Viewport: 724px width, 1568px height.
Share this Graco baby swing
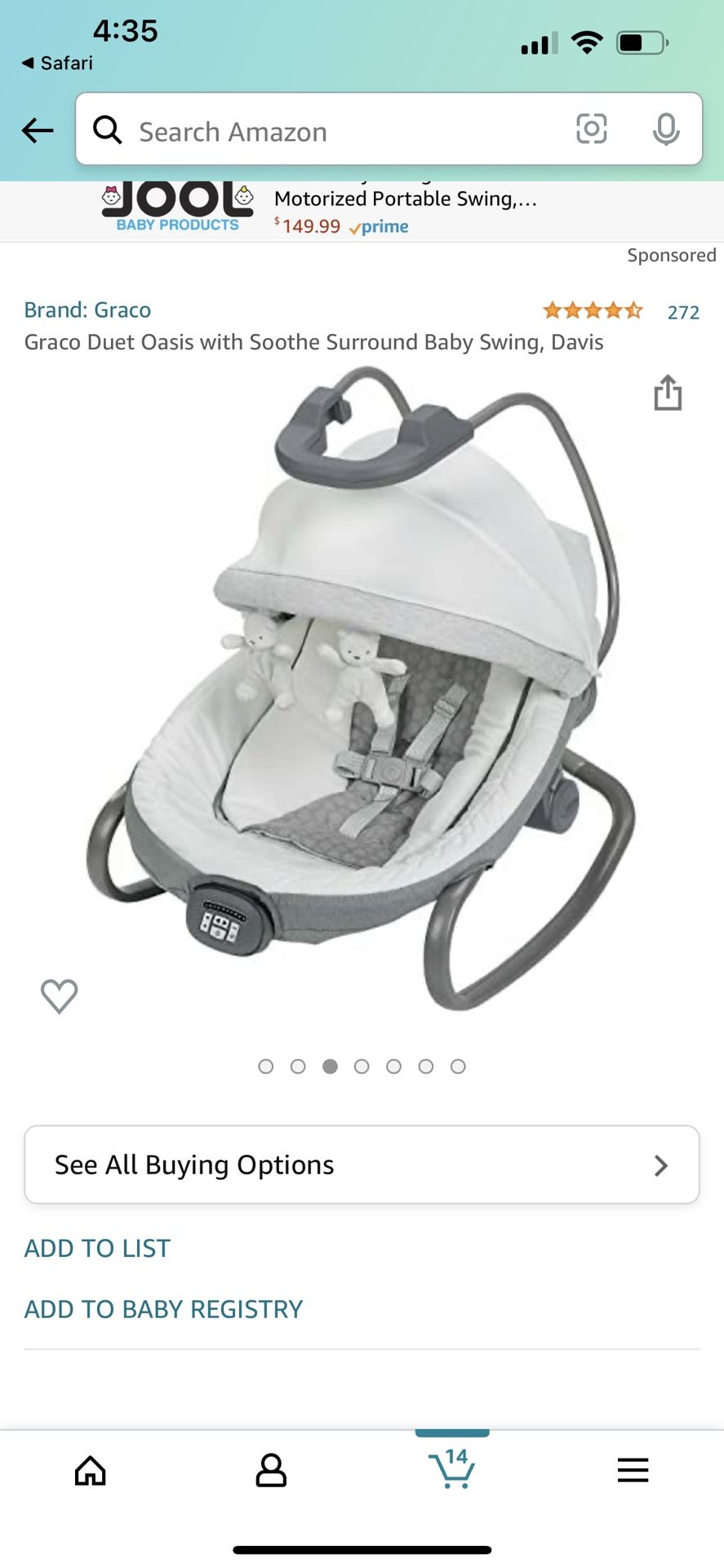[668, 393]
